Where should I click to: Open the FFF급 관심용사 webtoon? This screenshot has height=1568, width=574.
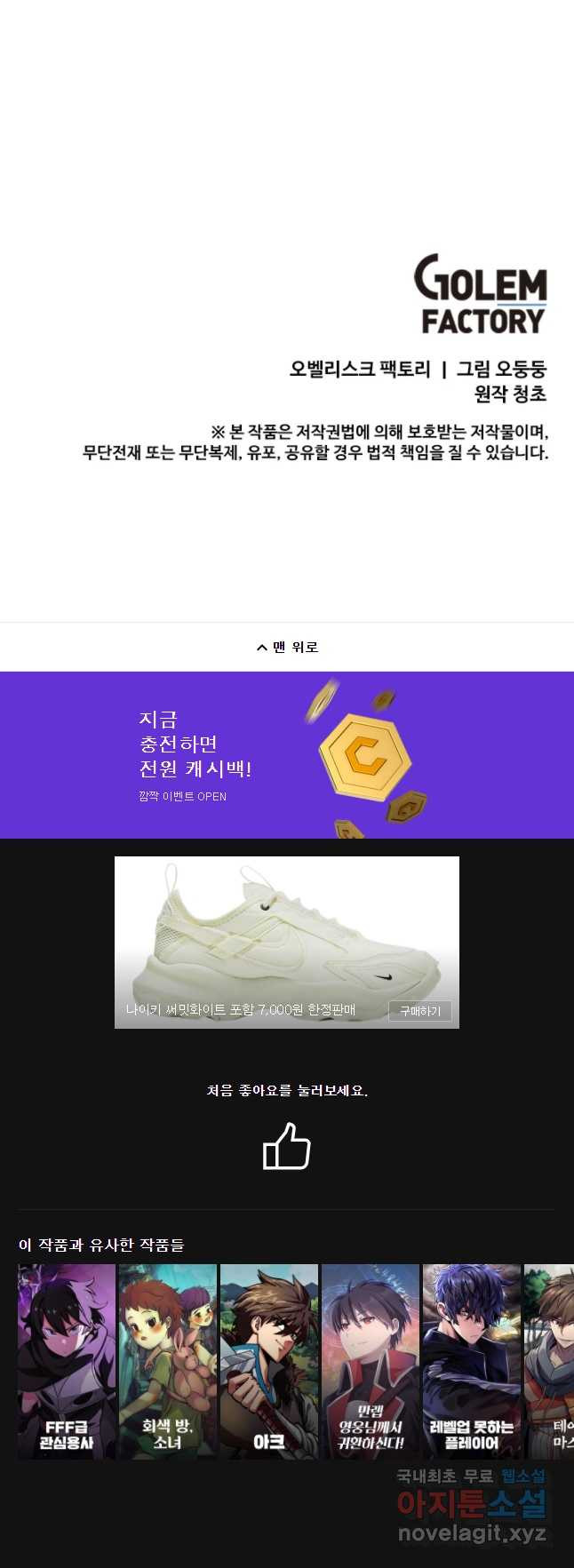click(67, 1361)
